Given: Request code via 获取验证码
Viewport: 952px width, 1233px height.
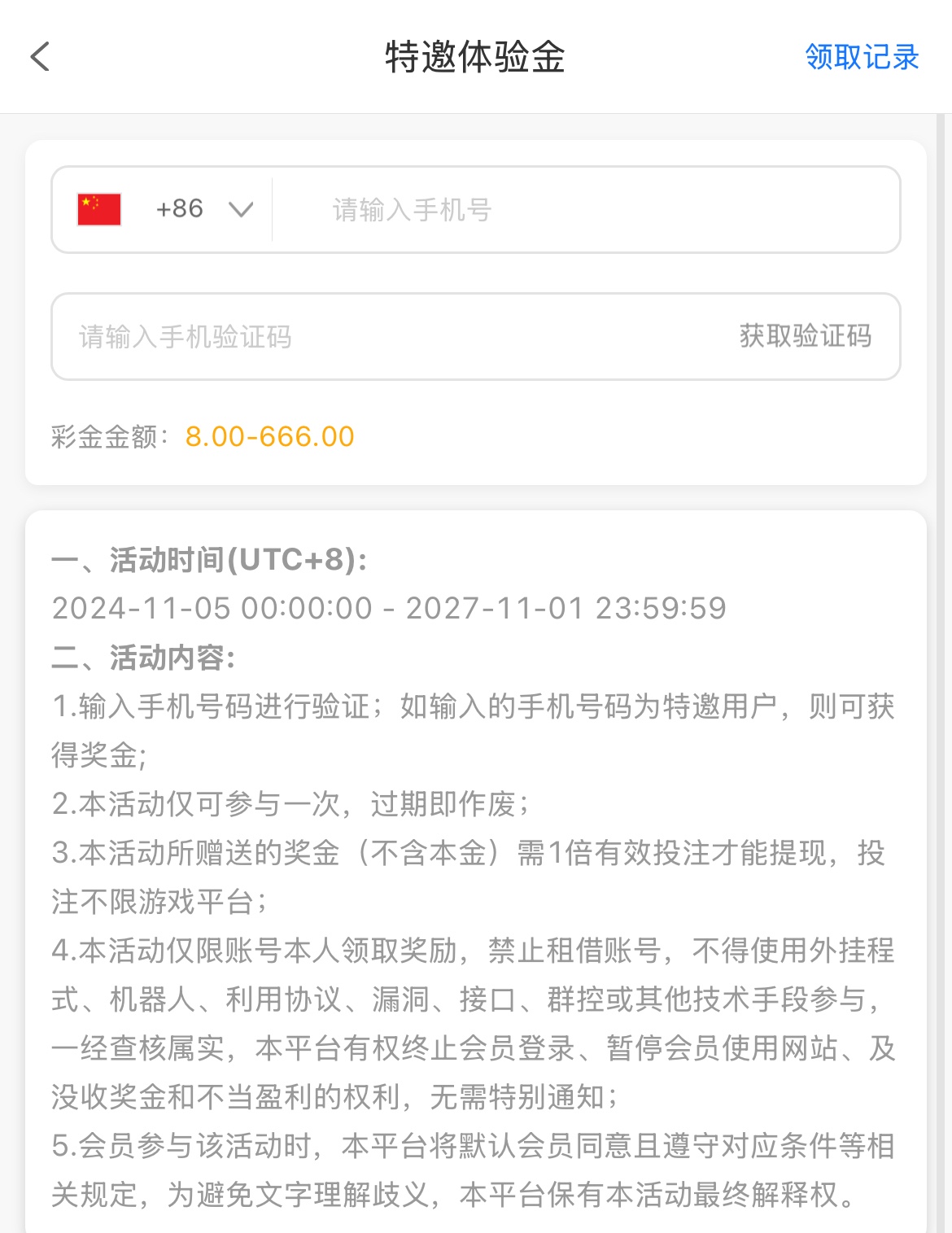Looking at the screenshot, I should [805, 336].
